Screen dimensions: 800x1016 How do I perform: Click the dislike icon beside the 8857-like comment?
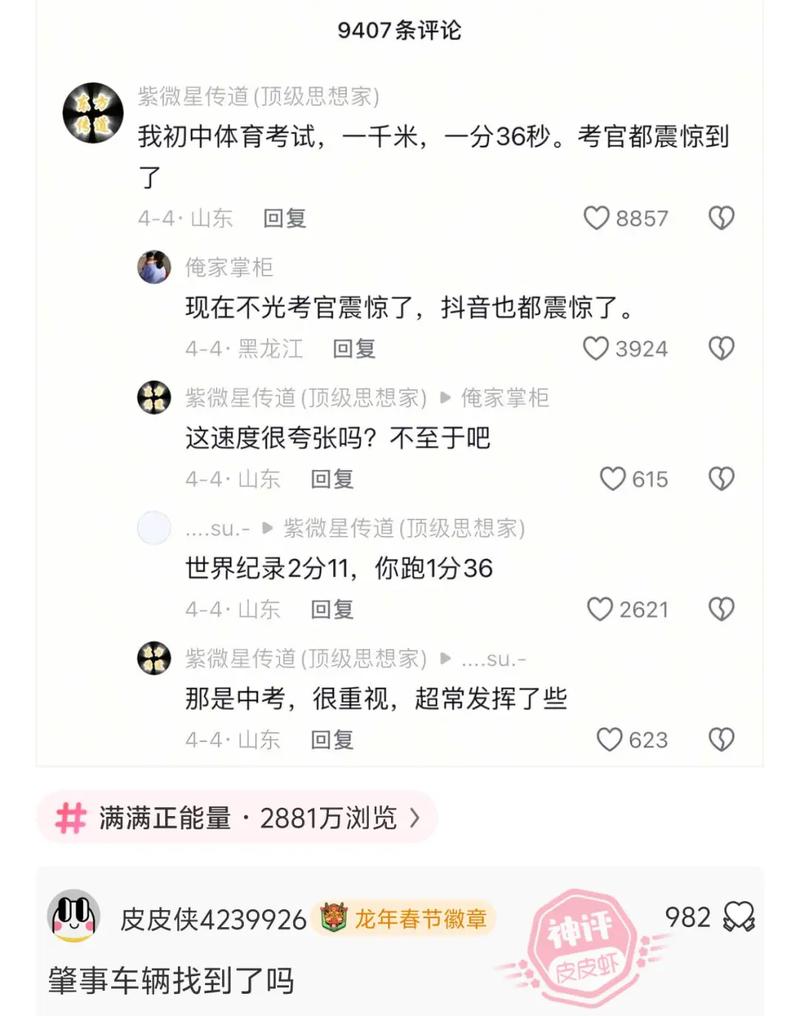[721, 218]
